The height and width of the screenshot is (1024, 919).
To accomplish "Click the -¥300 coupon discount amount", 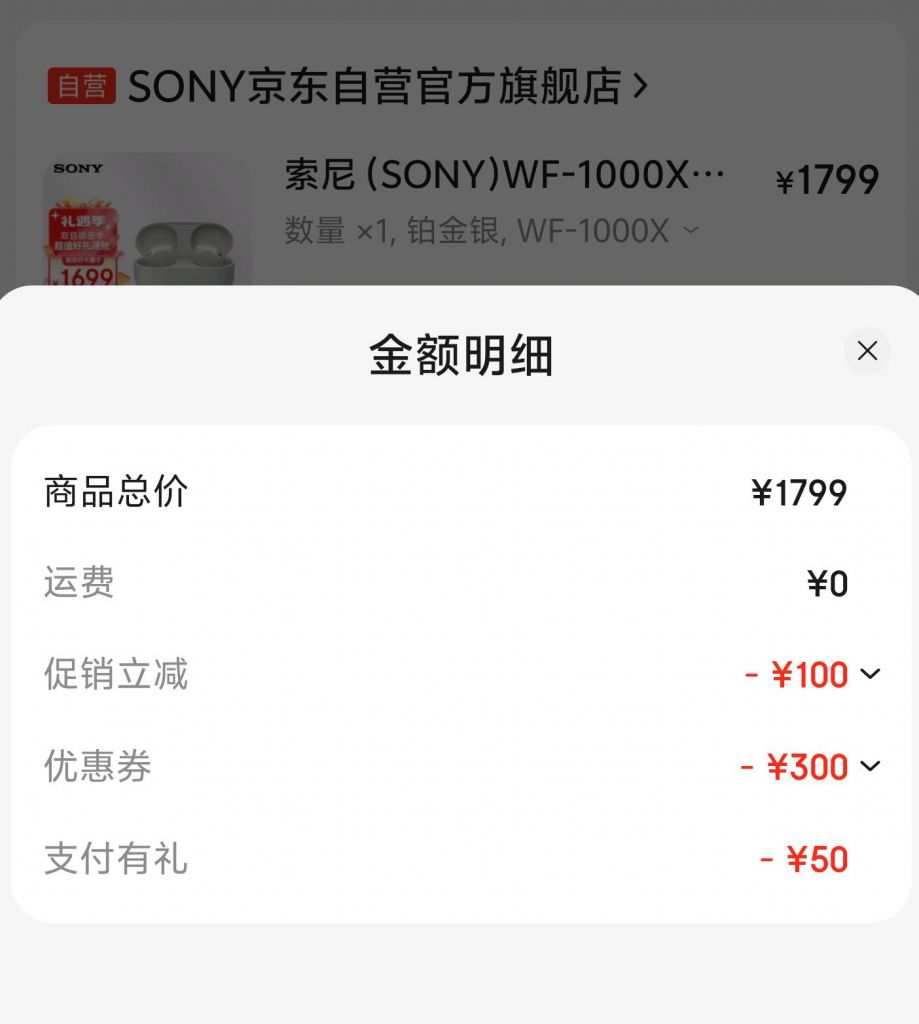I will tap(796, 767).
